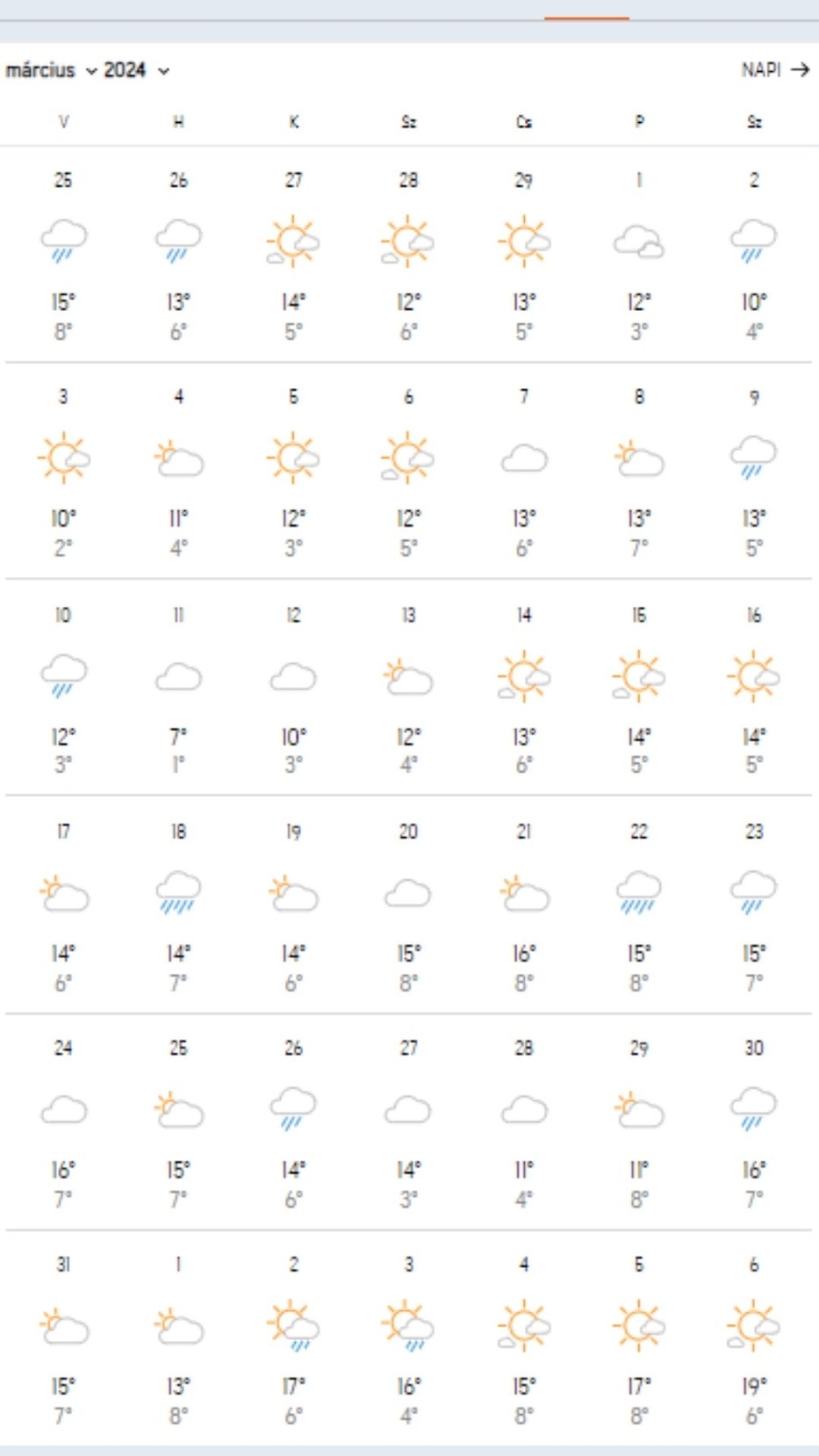Click the date number 20

click(408, 830)
